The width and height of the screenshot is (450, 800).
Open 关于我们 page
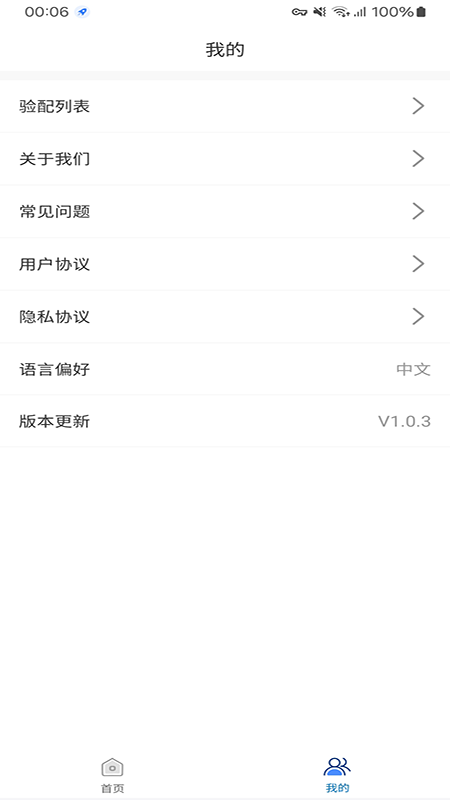coord(225,159)
